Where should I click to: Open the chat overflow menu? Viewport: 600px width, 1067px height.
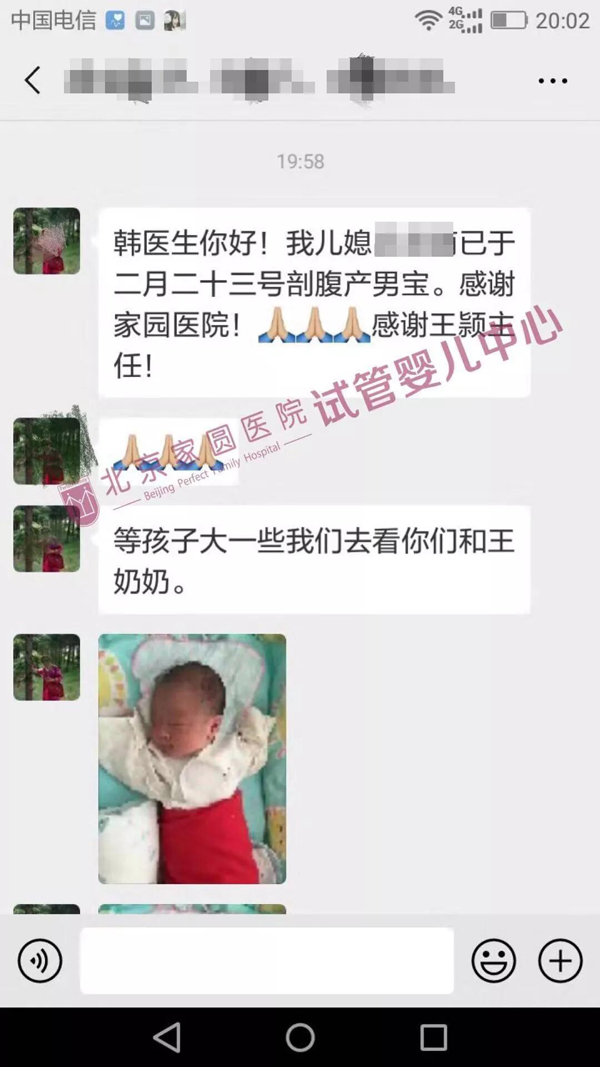553,81
